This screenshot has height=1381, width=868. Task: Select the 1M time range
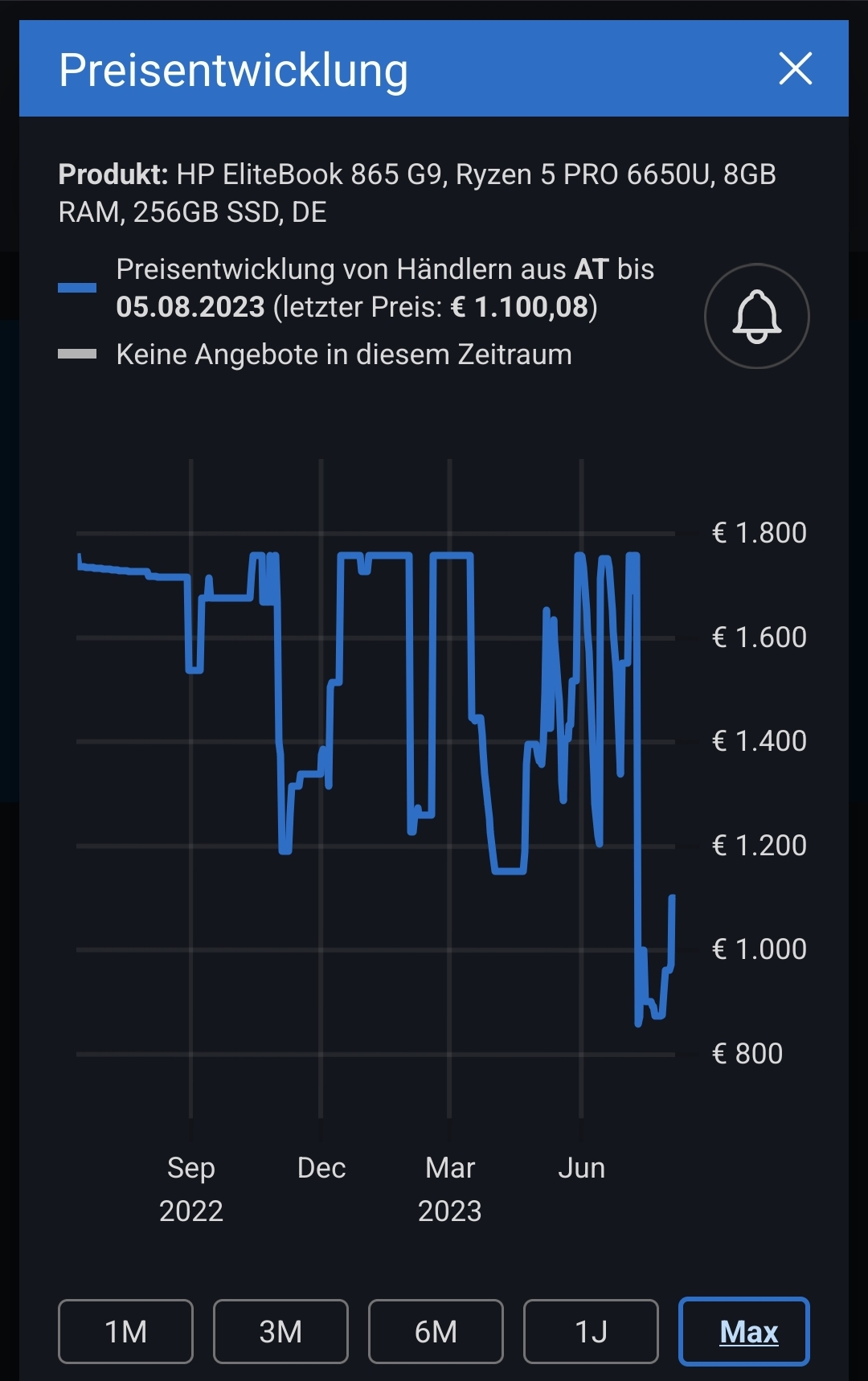point(126,1331)
